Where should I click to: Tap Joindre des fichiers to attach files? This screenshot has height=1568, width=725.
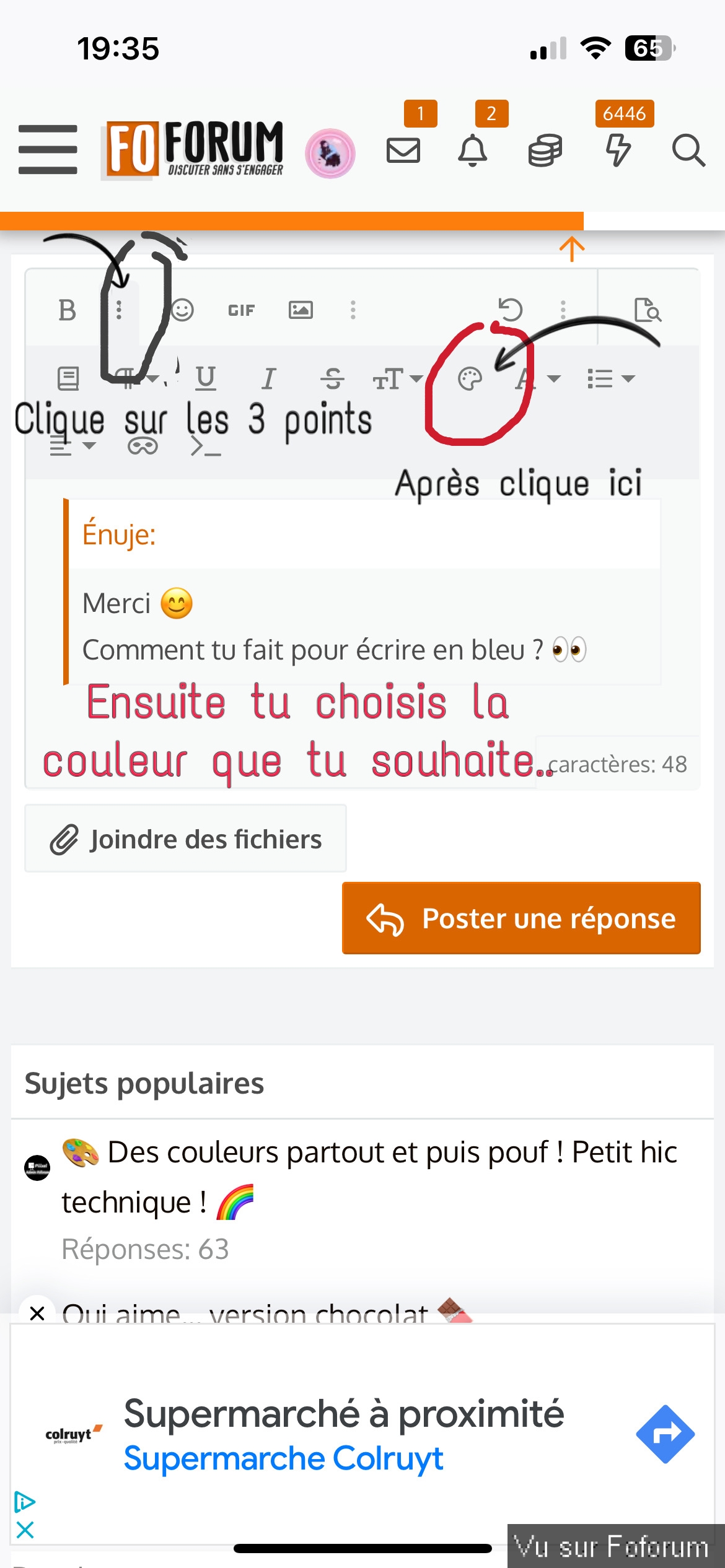tap(185, 838)
